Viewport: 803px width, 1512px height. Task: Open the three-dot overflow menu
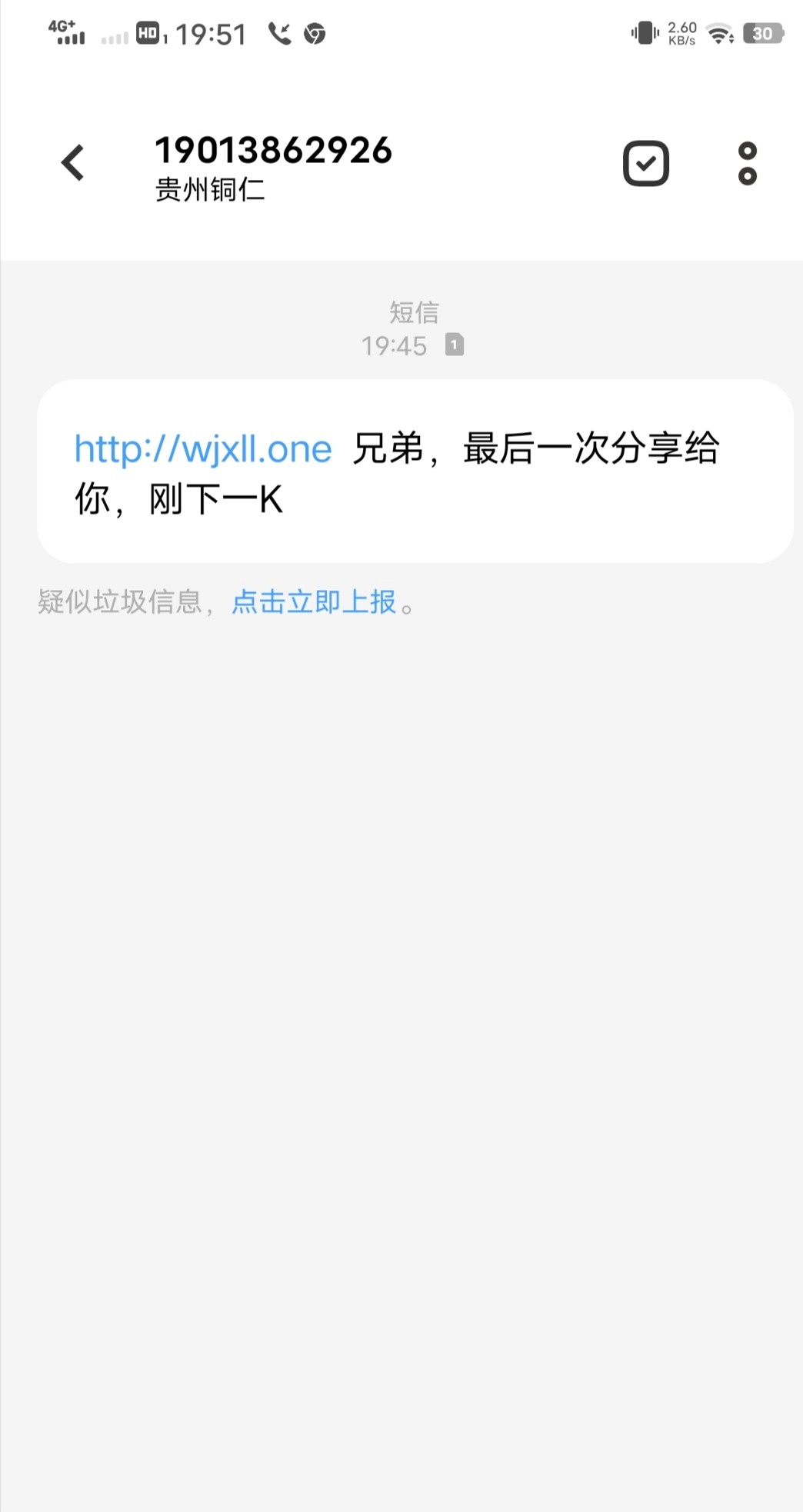point(747,163)
